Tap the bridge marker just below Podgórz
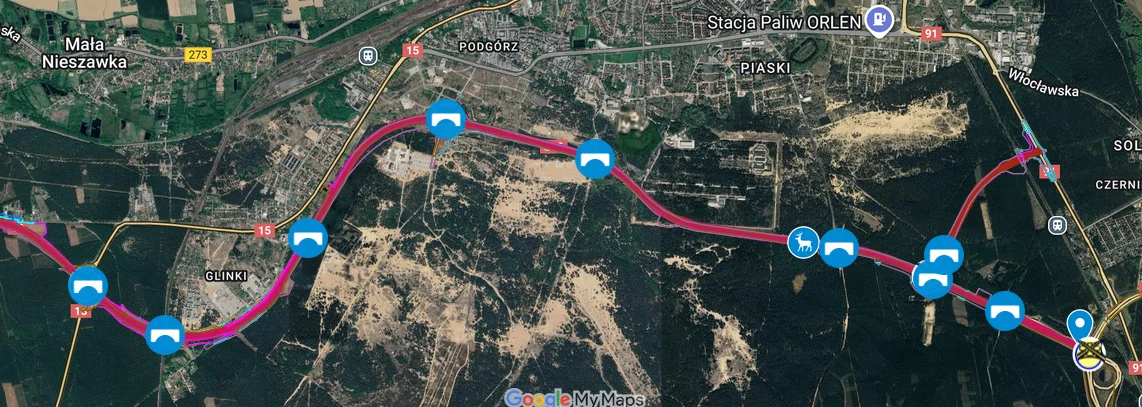This screenshot has width=1142, height=407. pos(445,119)
